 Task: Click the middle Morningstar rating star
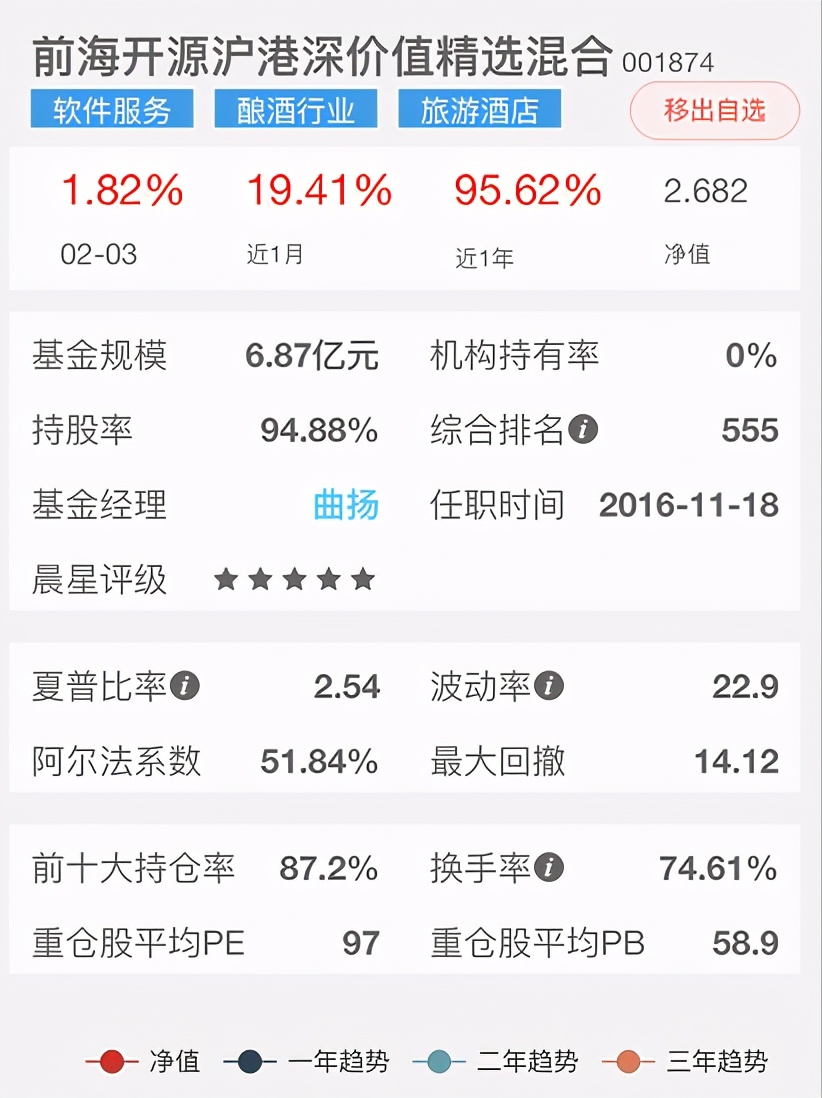pyautogui.click(x=293, y=578)
